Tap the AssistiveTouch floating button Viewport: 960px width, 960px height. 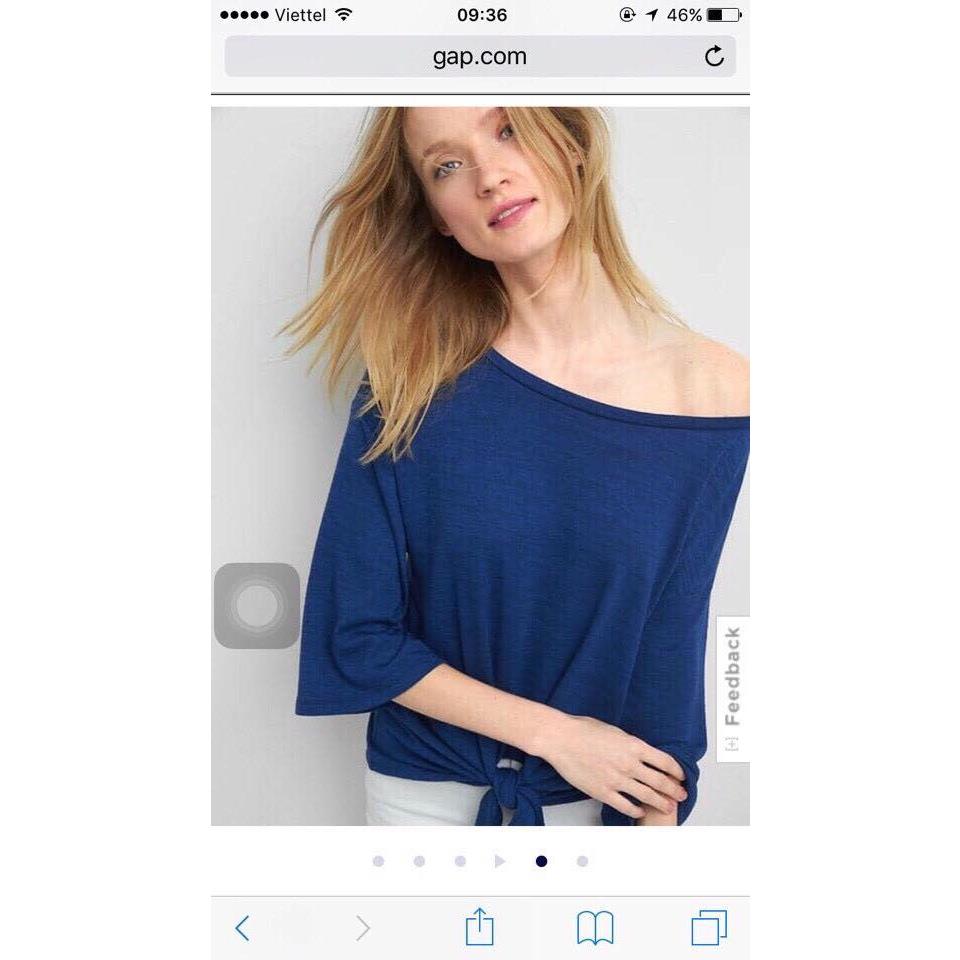257,605
